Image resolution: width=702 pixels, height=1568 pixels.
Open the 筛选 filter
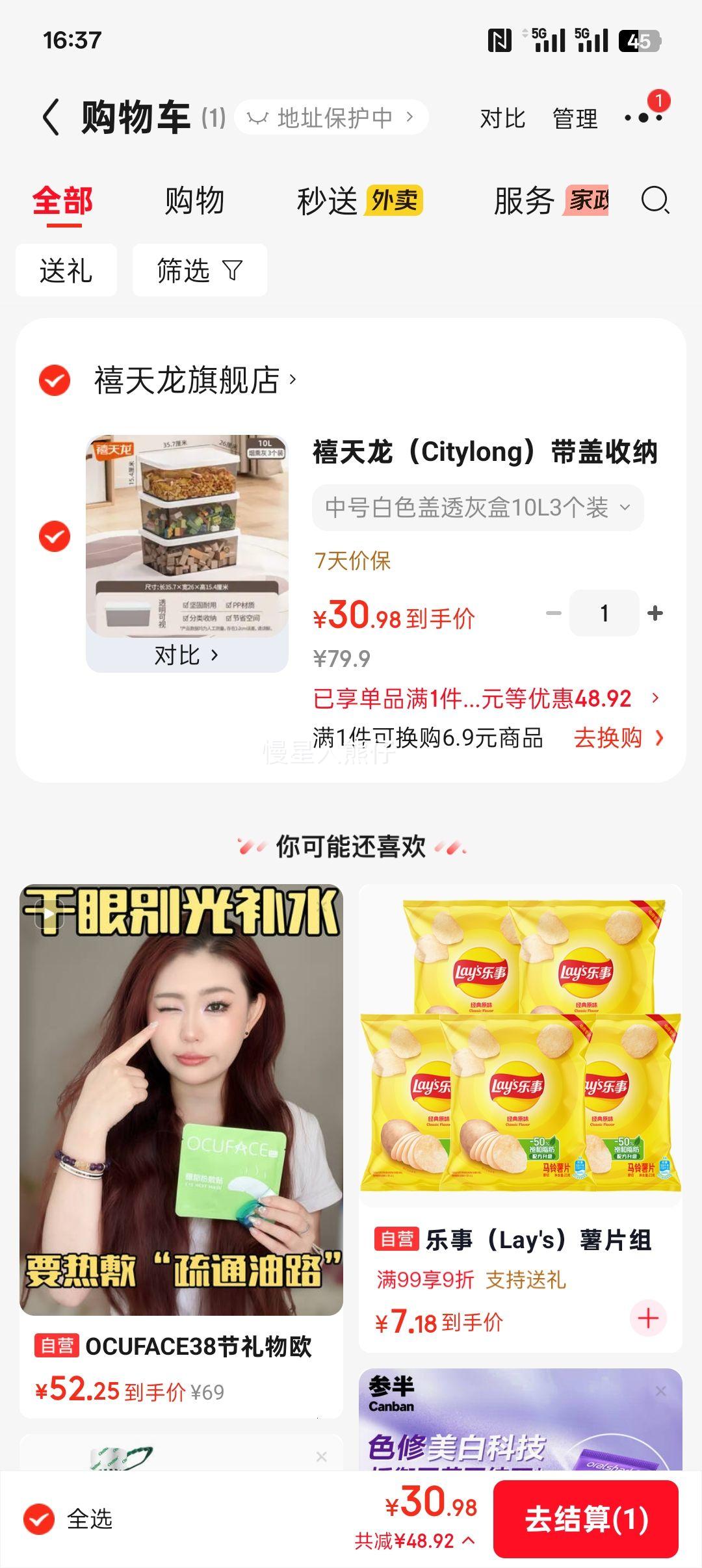coord(199,270)
